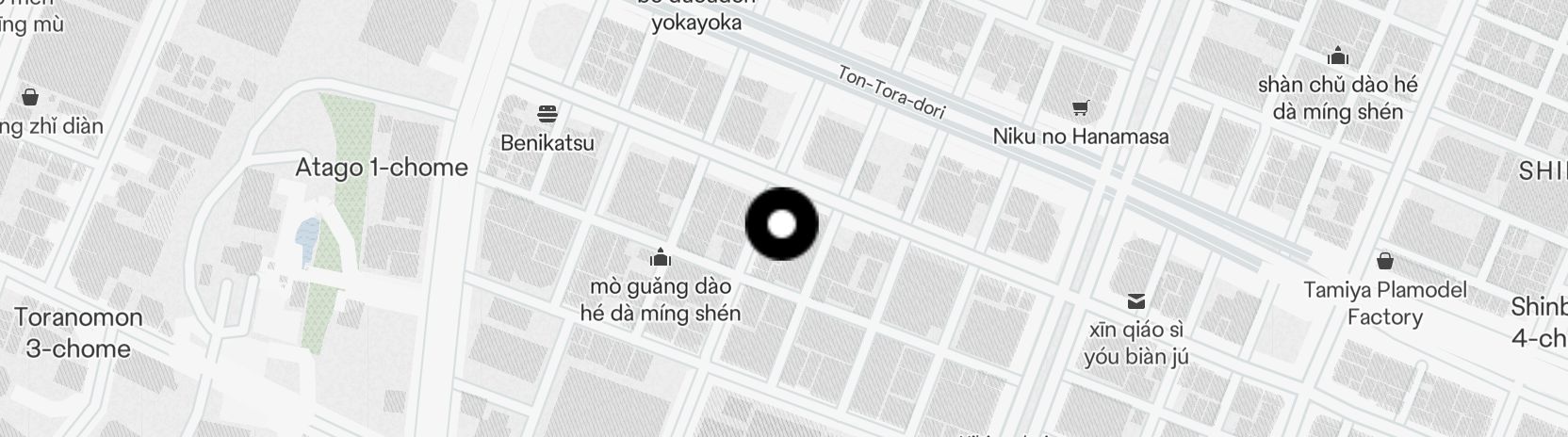Open the Niku no Hanamasa store marker
This screenshot has width=1568, height=437.
tap(1080, 109)
